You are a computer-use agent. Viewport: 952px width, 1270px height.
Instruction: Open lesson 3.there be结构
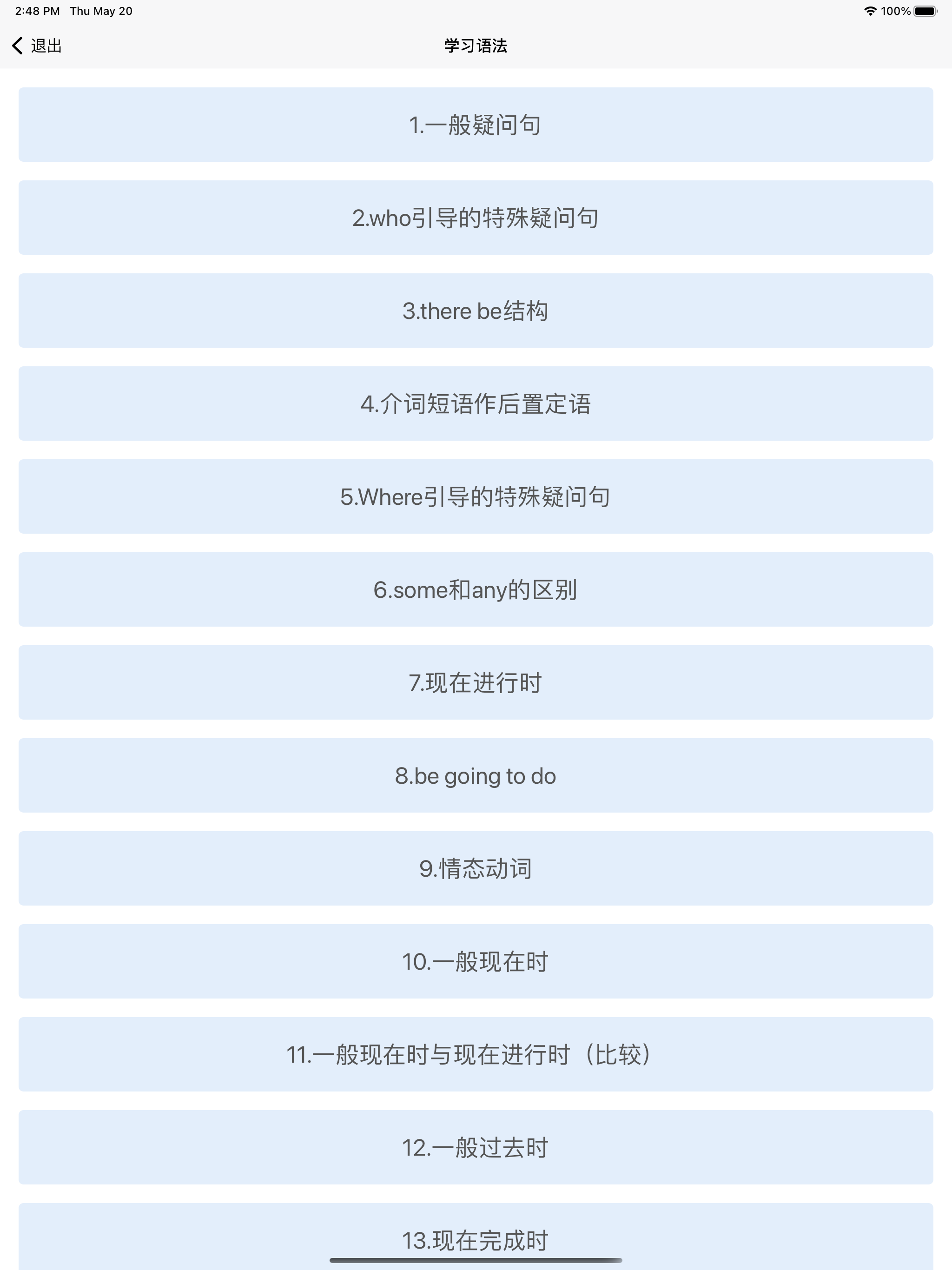pyautogui.click(x=476, y=311)
